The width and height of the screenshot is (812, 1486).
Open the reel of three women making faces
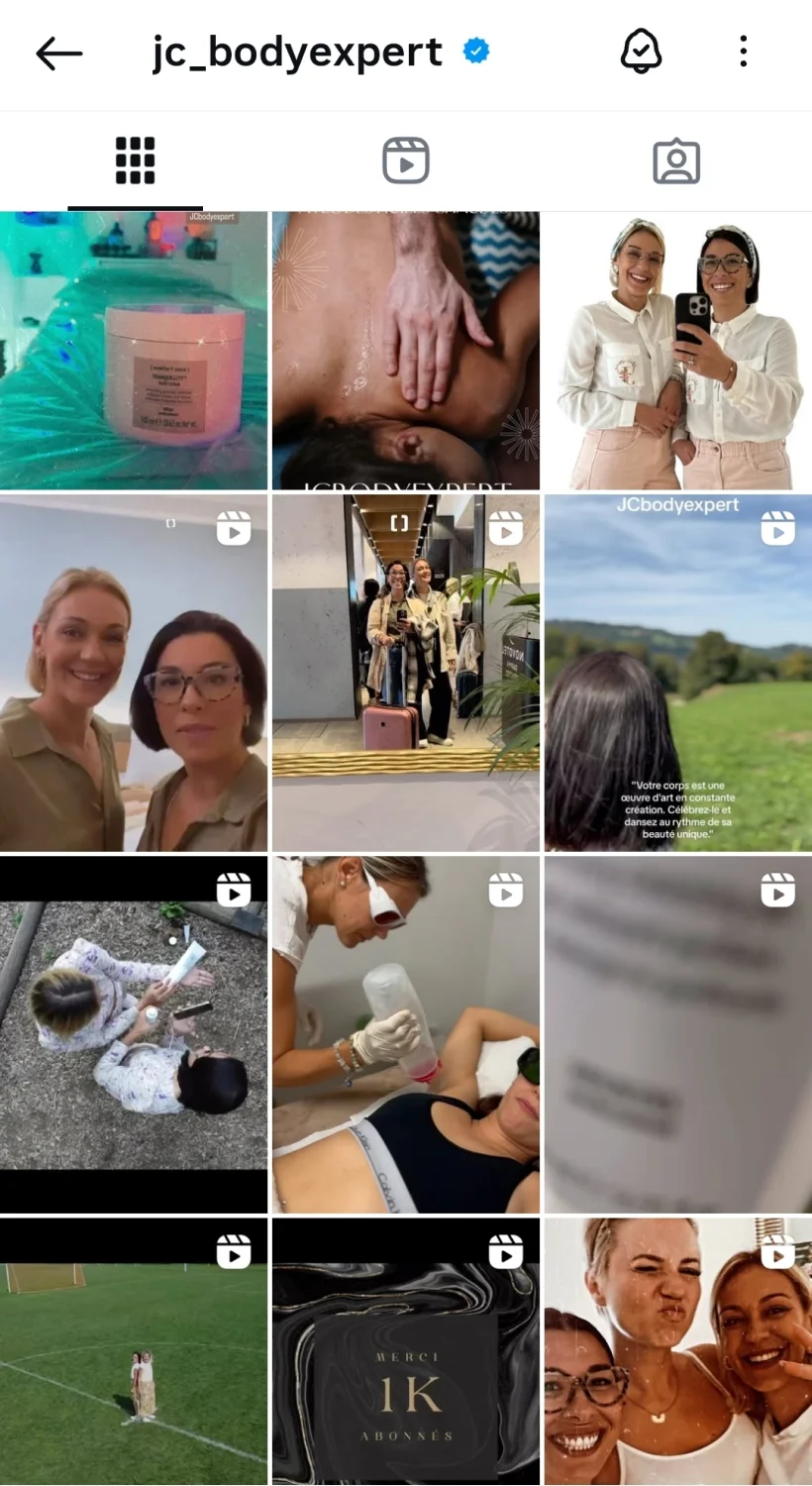(x=678, y=1352)
